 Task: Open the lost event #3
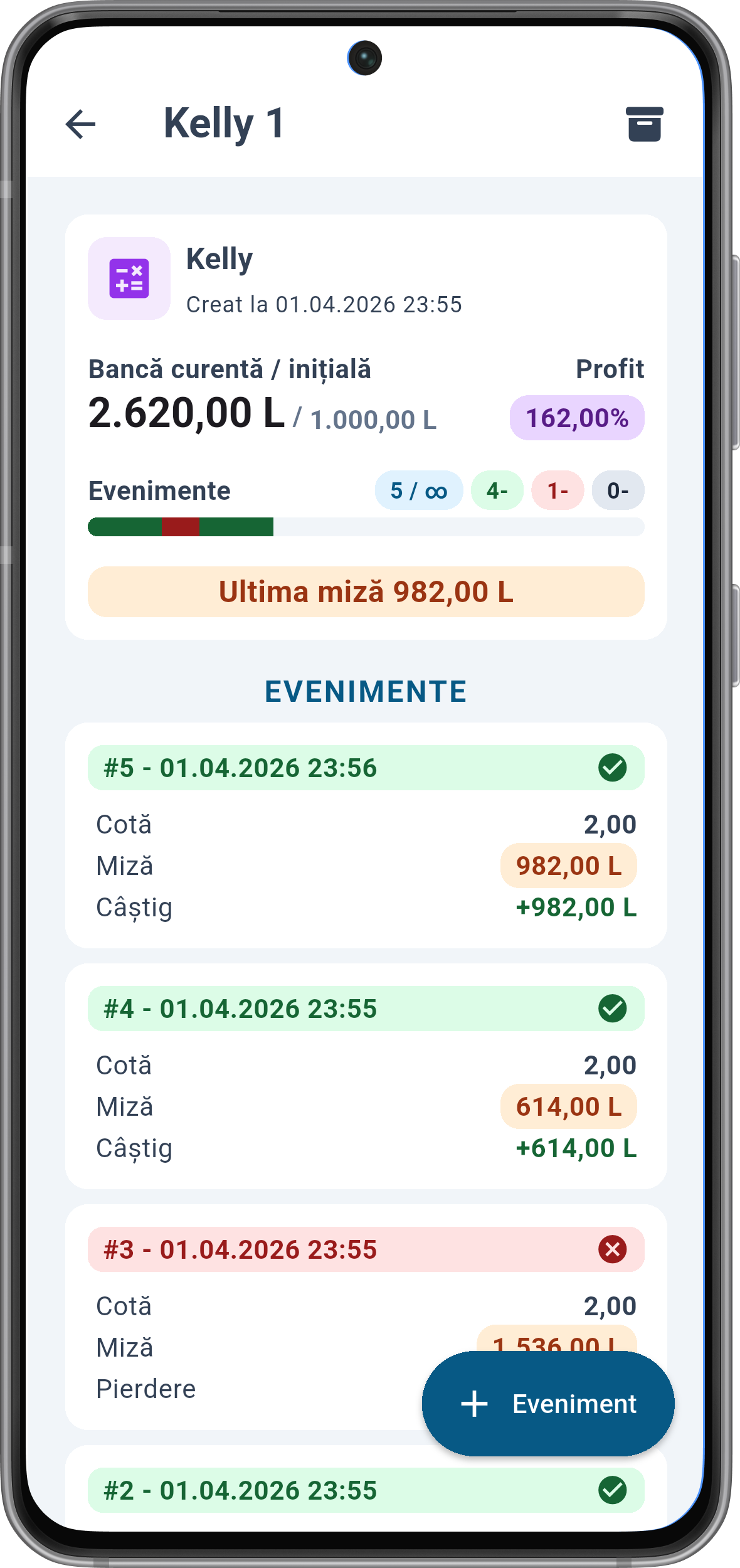coord(366,1317)
